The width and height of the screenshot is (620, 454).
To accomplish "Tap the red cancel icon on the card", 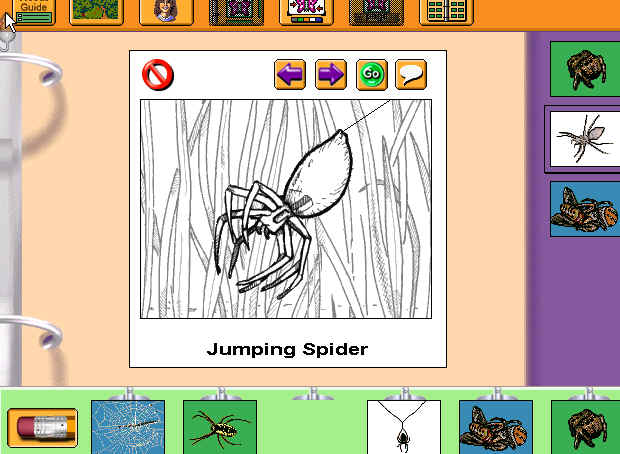I will click(x=158, y=74).
